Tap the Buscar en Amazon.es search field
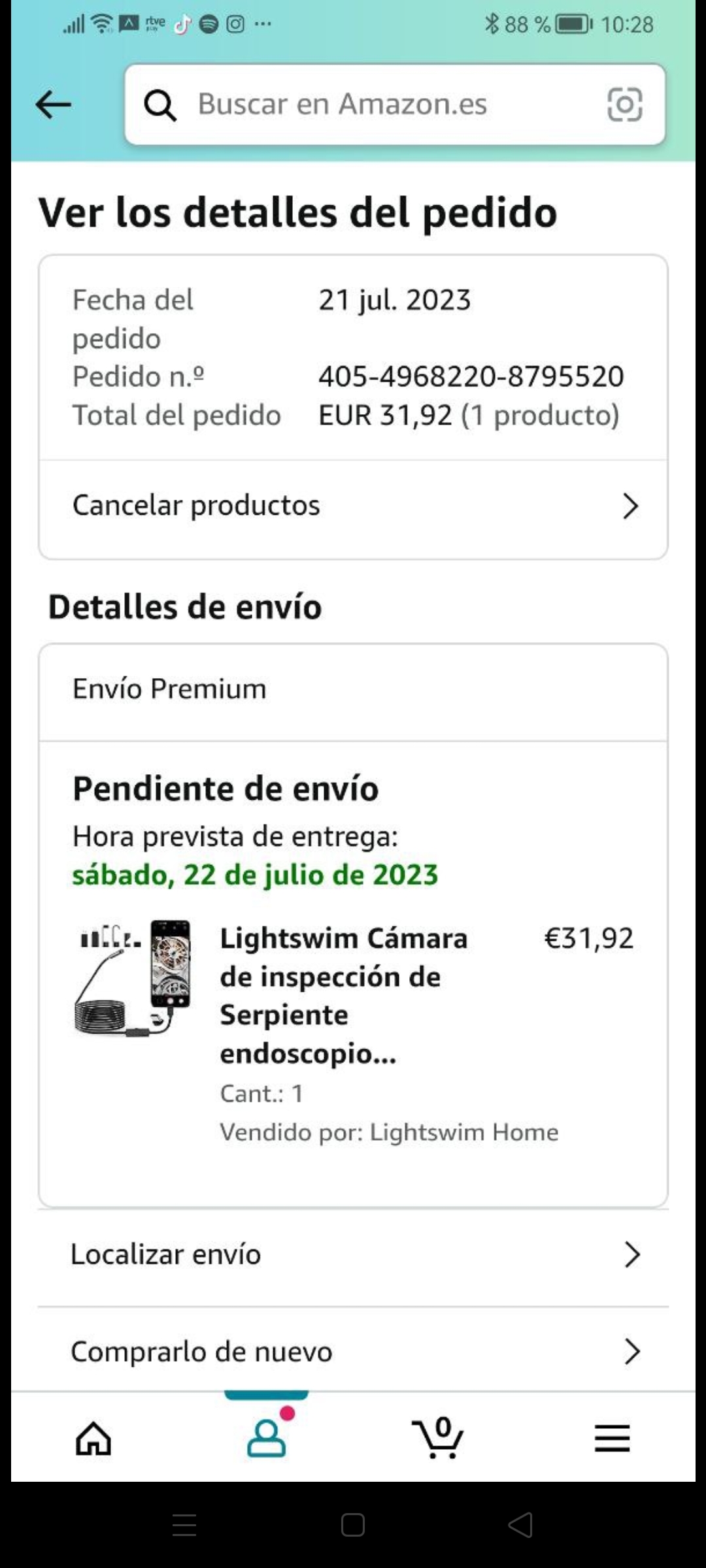The image size is (706, 1568). tap(366, 105)
